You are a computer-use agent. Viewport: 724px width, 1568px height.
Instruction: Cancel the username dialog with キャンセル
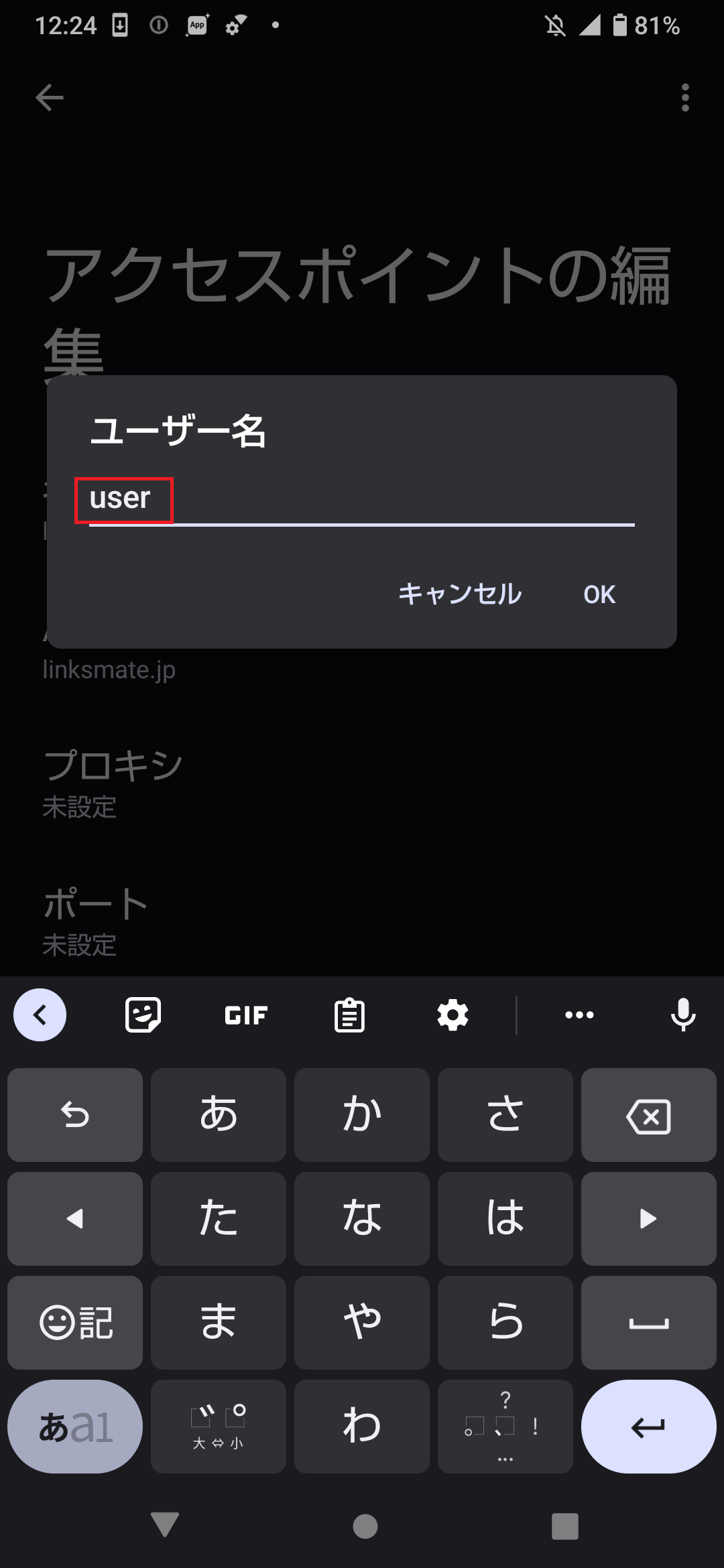pyautogui.click(x=460, y=594)
